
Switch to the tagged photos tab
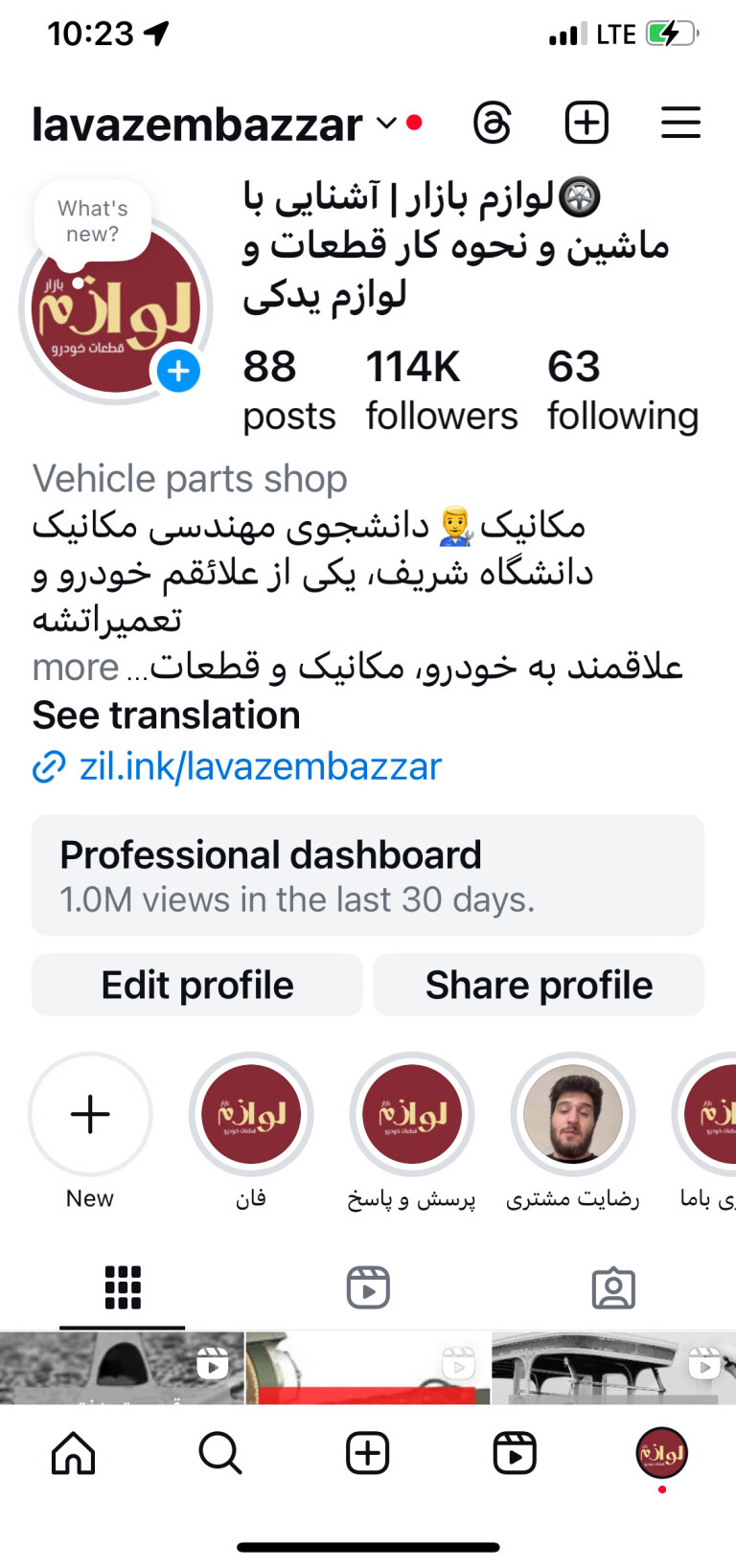tap(613, 1287)
